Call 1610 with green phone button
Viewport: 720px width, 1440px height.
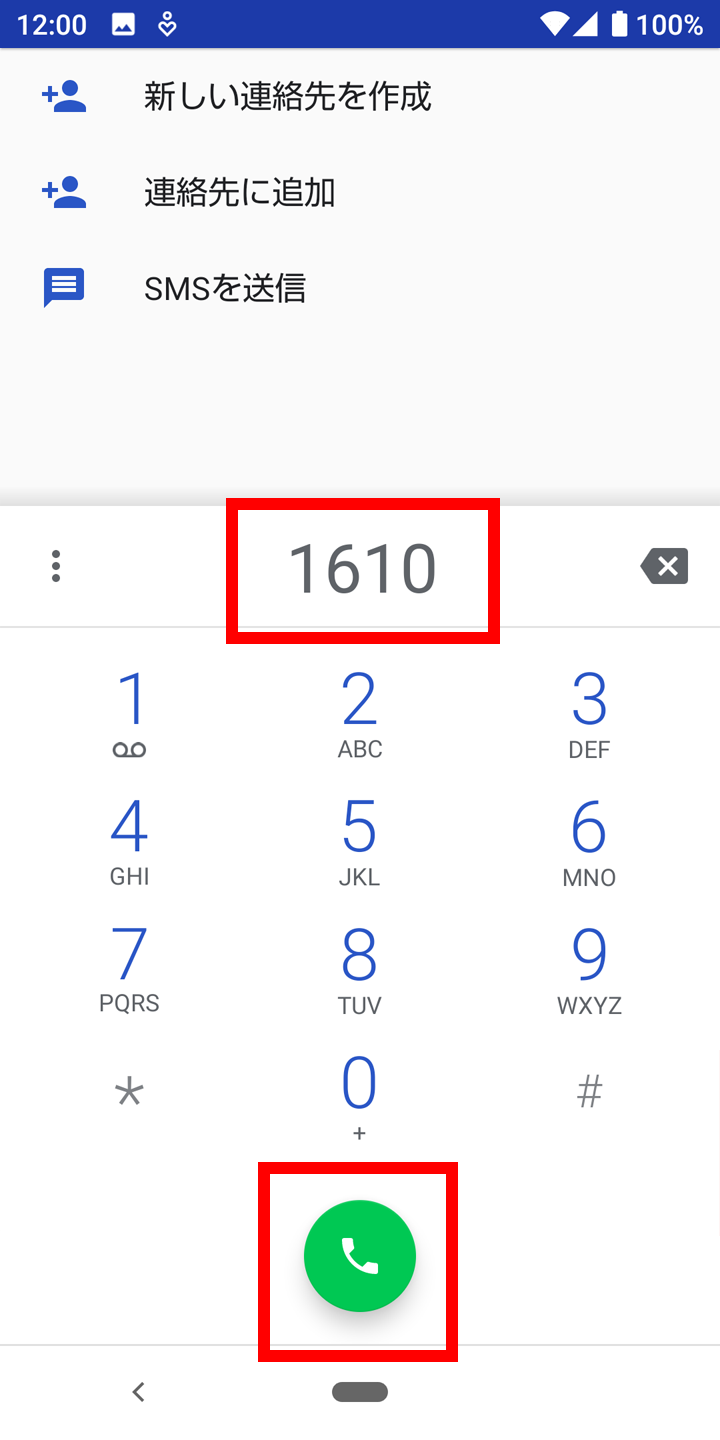click(360, 1256)
